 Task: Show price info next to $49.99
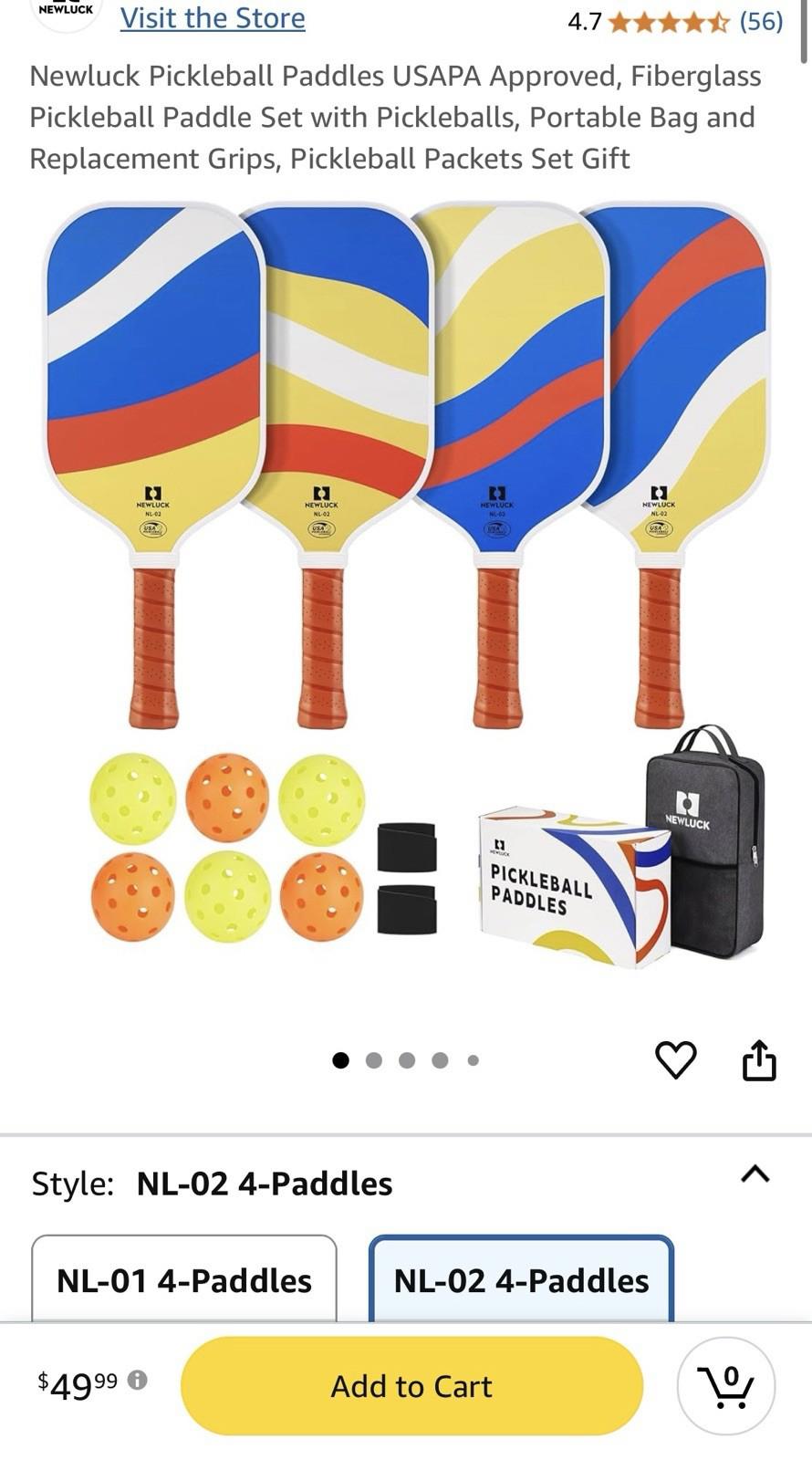click(x=137, y=1380)
